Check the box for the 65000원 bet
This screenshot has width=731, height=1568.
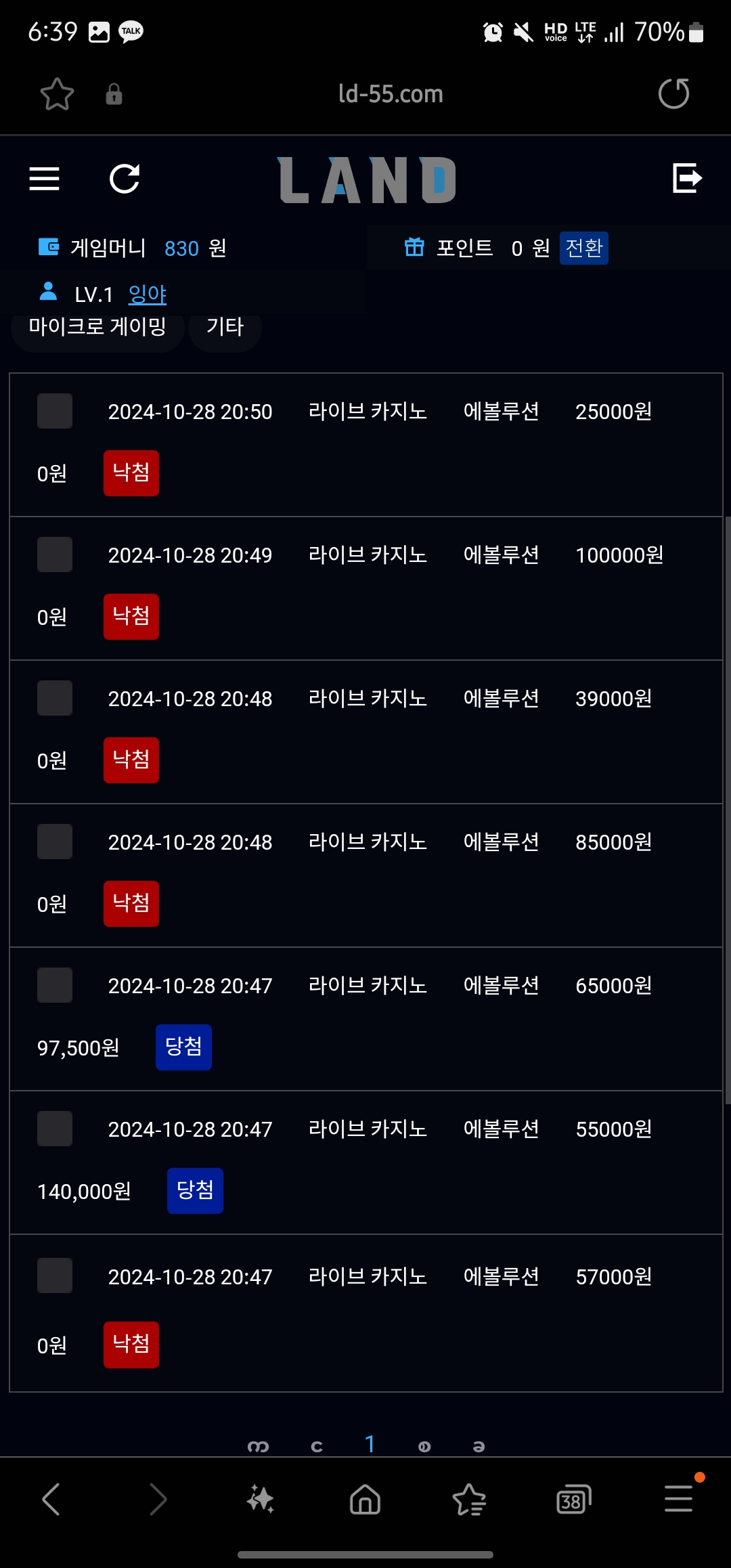[55, 985]
